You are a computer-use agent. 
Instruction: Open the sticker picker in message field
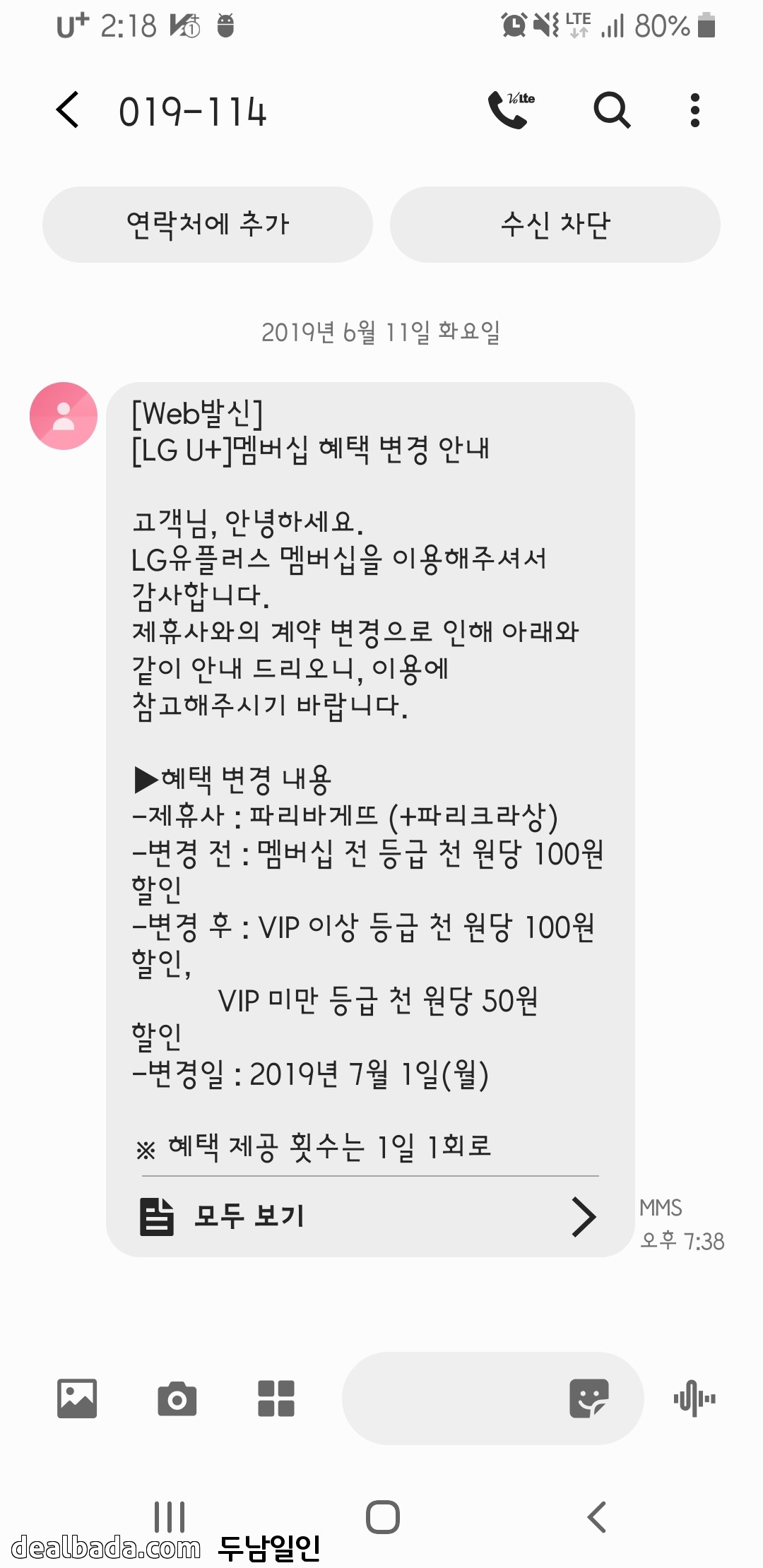coord(588,1398)
